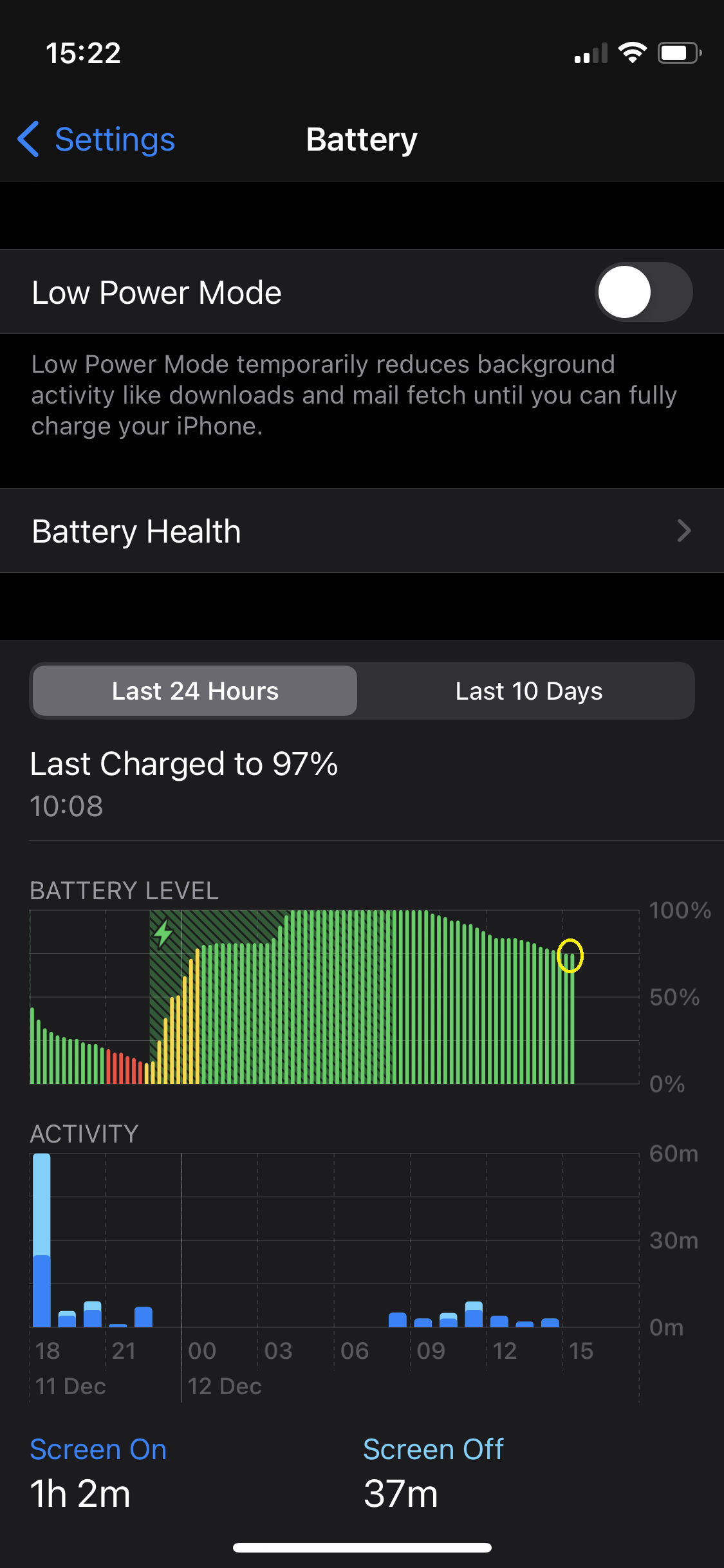Open Battery Health
Image resolution: width=724 pixels, height=1568 pixels.
(362, 531)
